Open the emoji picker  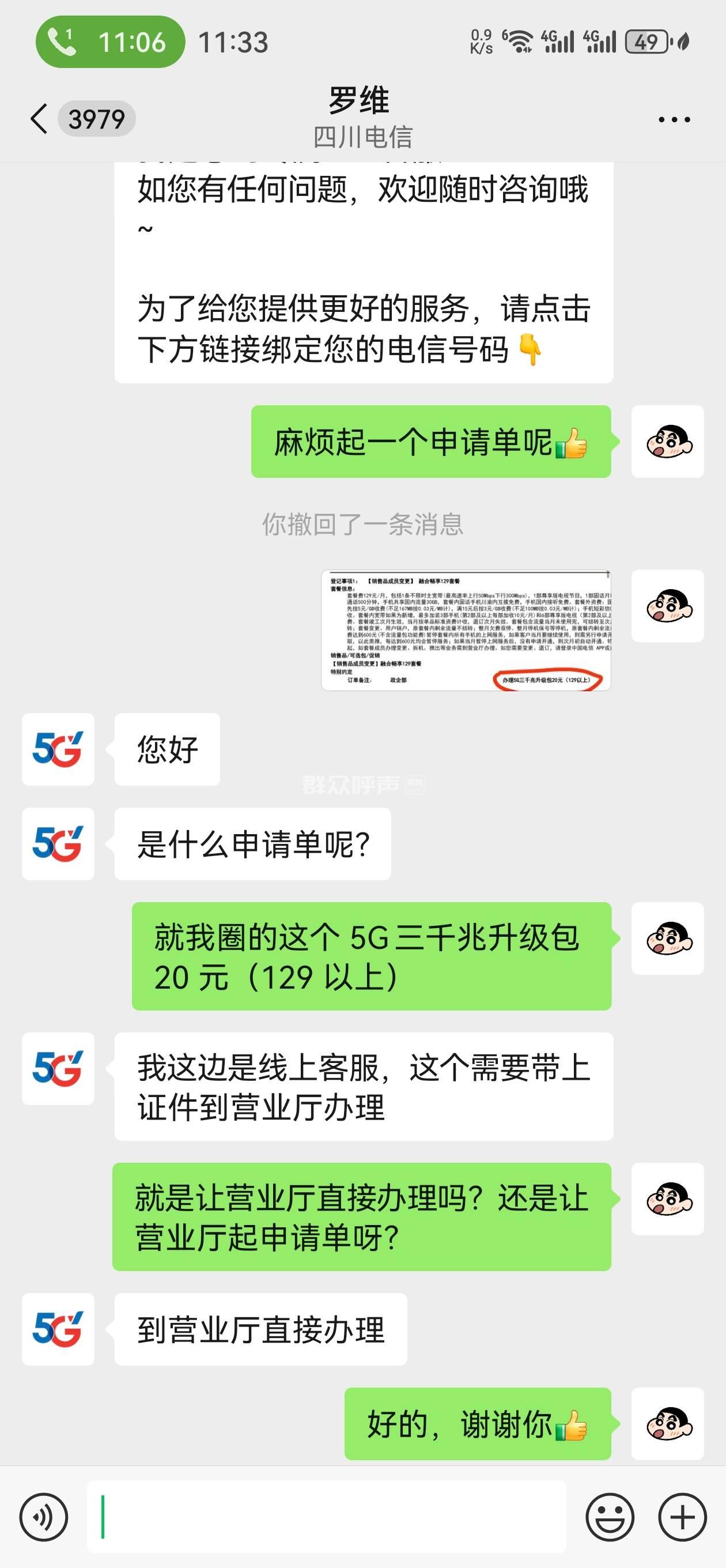609,1516
